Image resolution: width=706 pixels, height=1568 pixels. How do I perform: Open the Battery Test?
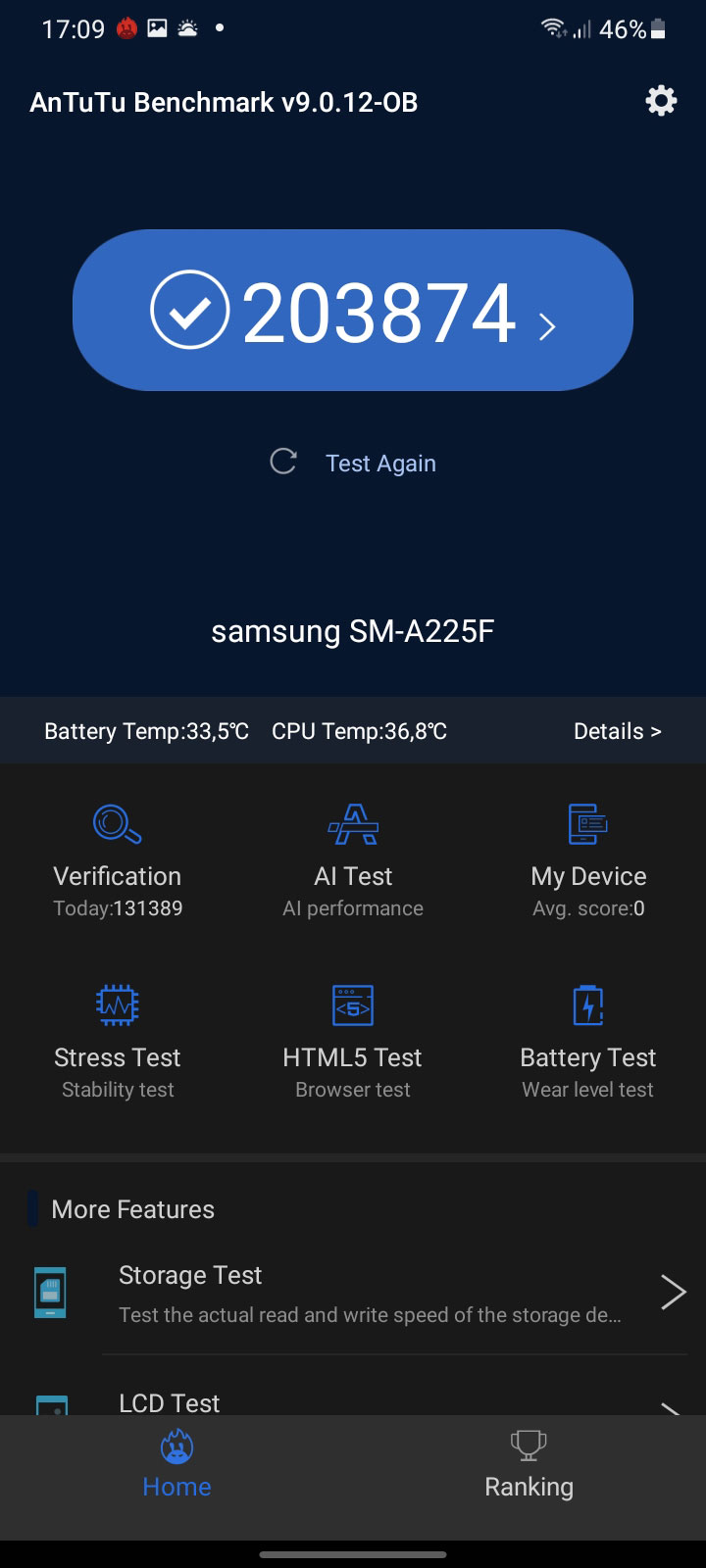588,1042
